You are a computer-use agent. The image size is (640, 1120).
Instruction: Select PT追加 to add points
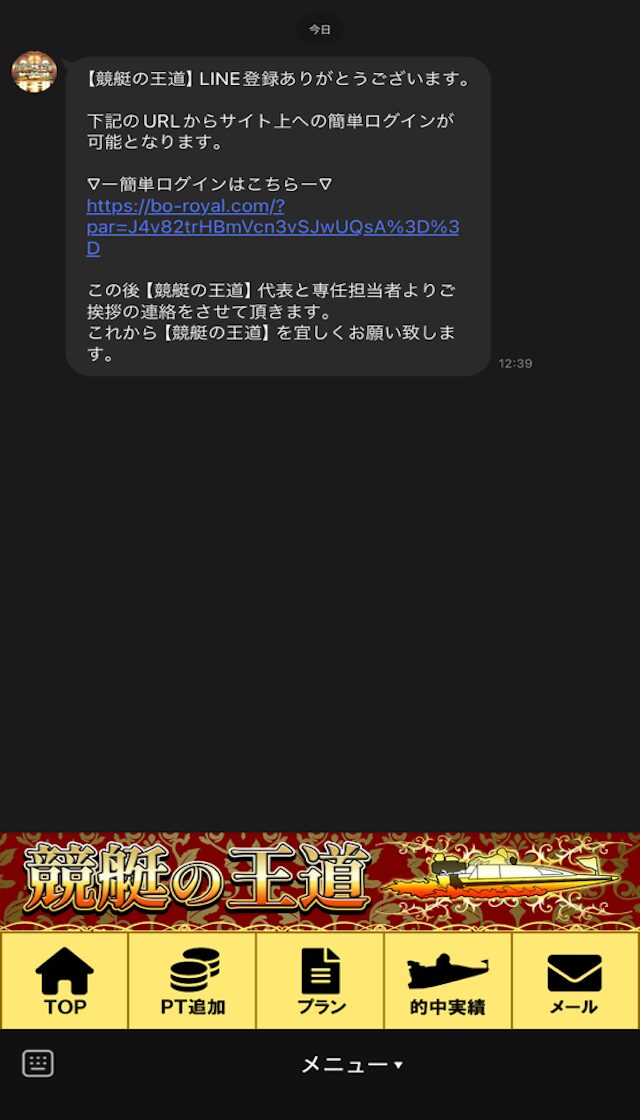(193, 981)
